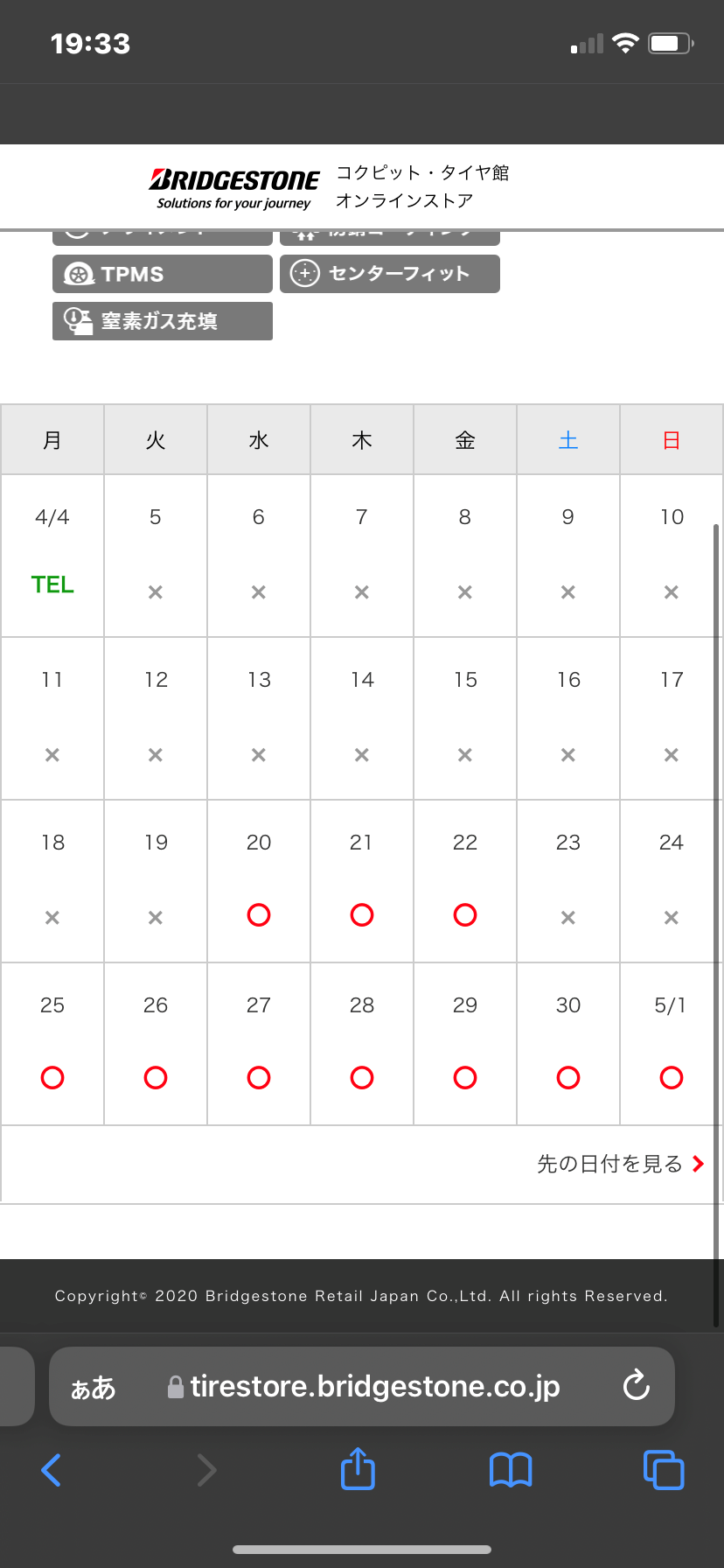Reload the page in Safari

click(x=636, y=1385)
